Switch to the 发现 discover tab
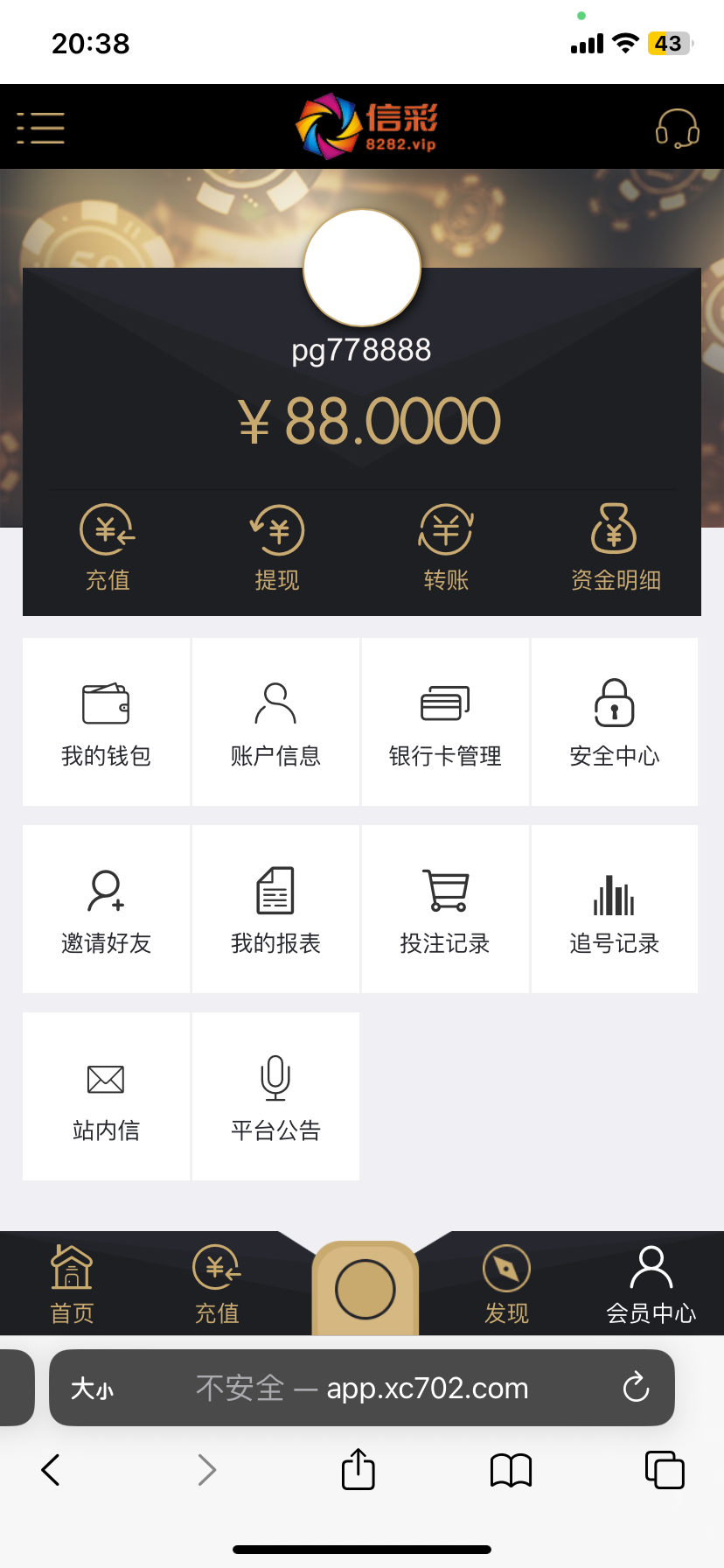Image resolution: width=724 pixels, height=1568 pixels. pos(506,1284)
